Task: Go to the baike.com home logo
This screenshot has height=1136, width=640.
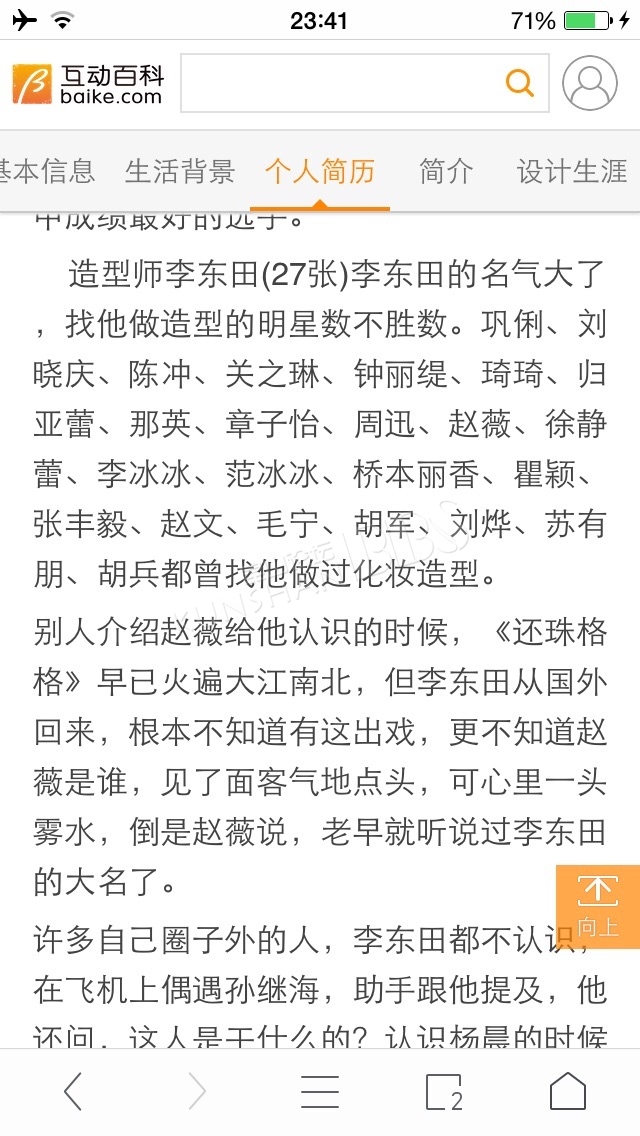Action: (88, 83)
